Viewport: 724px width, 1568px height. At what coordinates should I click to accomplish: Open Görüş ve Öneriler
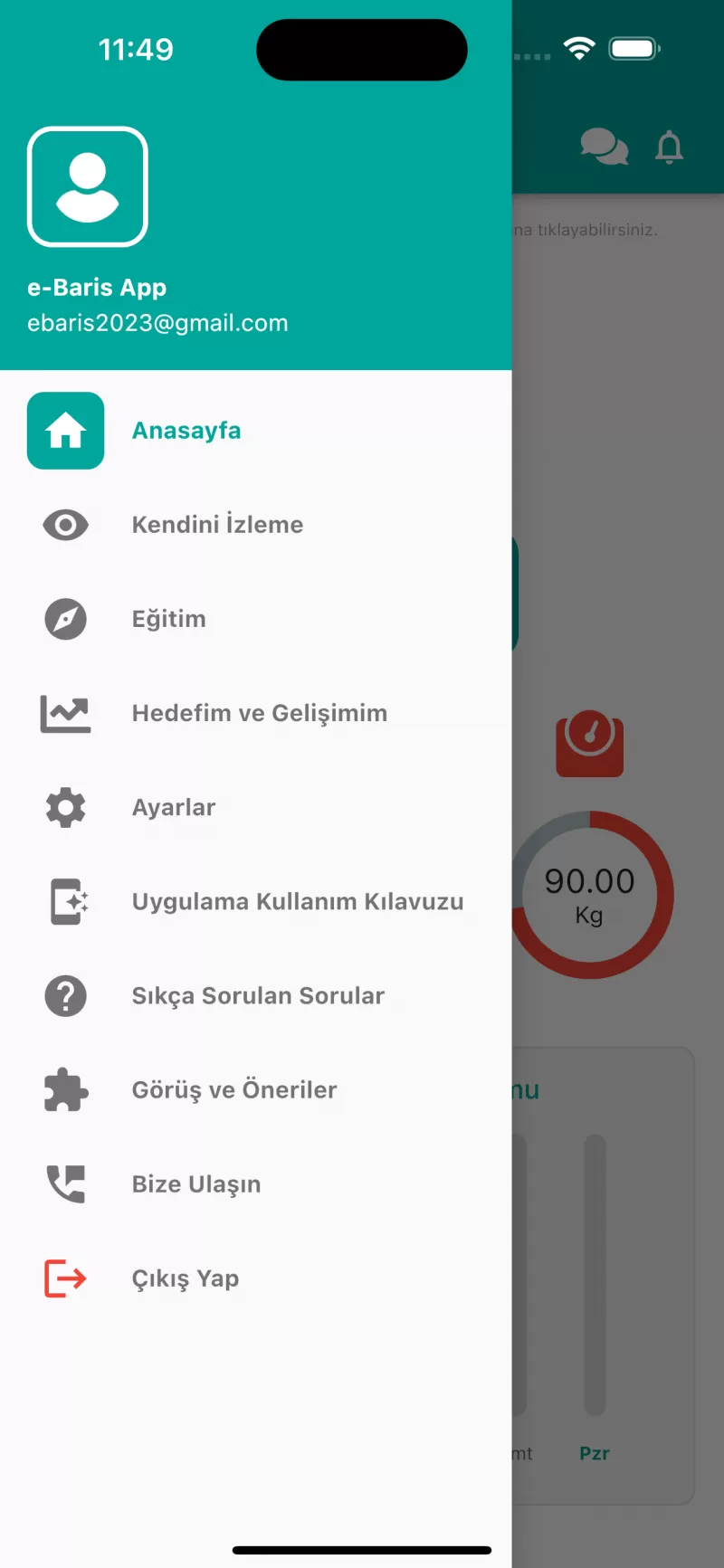point(256,1089)
